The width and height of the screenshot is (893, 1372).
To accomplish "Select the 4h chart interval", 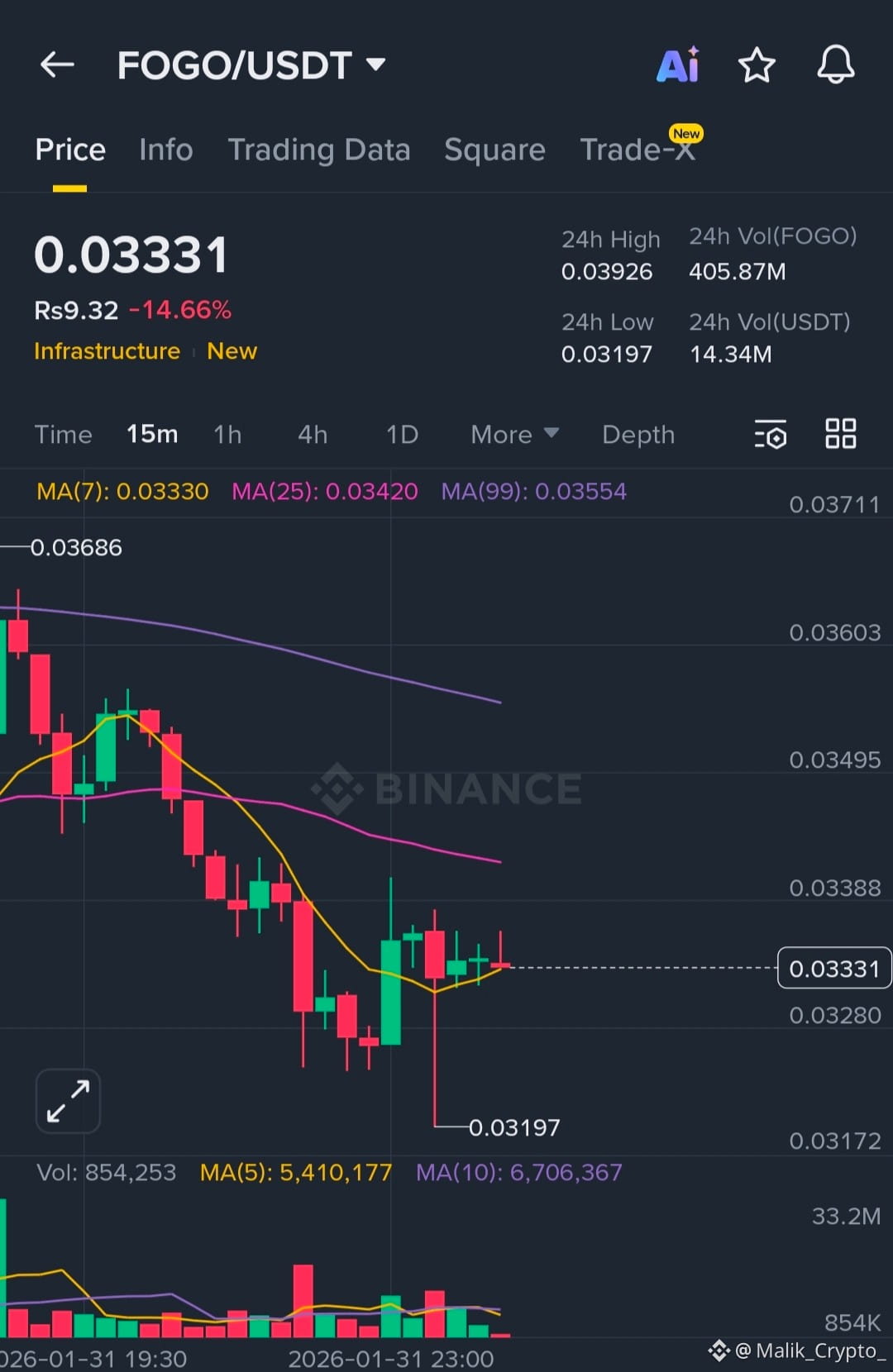I will (x=313, y=435).
